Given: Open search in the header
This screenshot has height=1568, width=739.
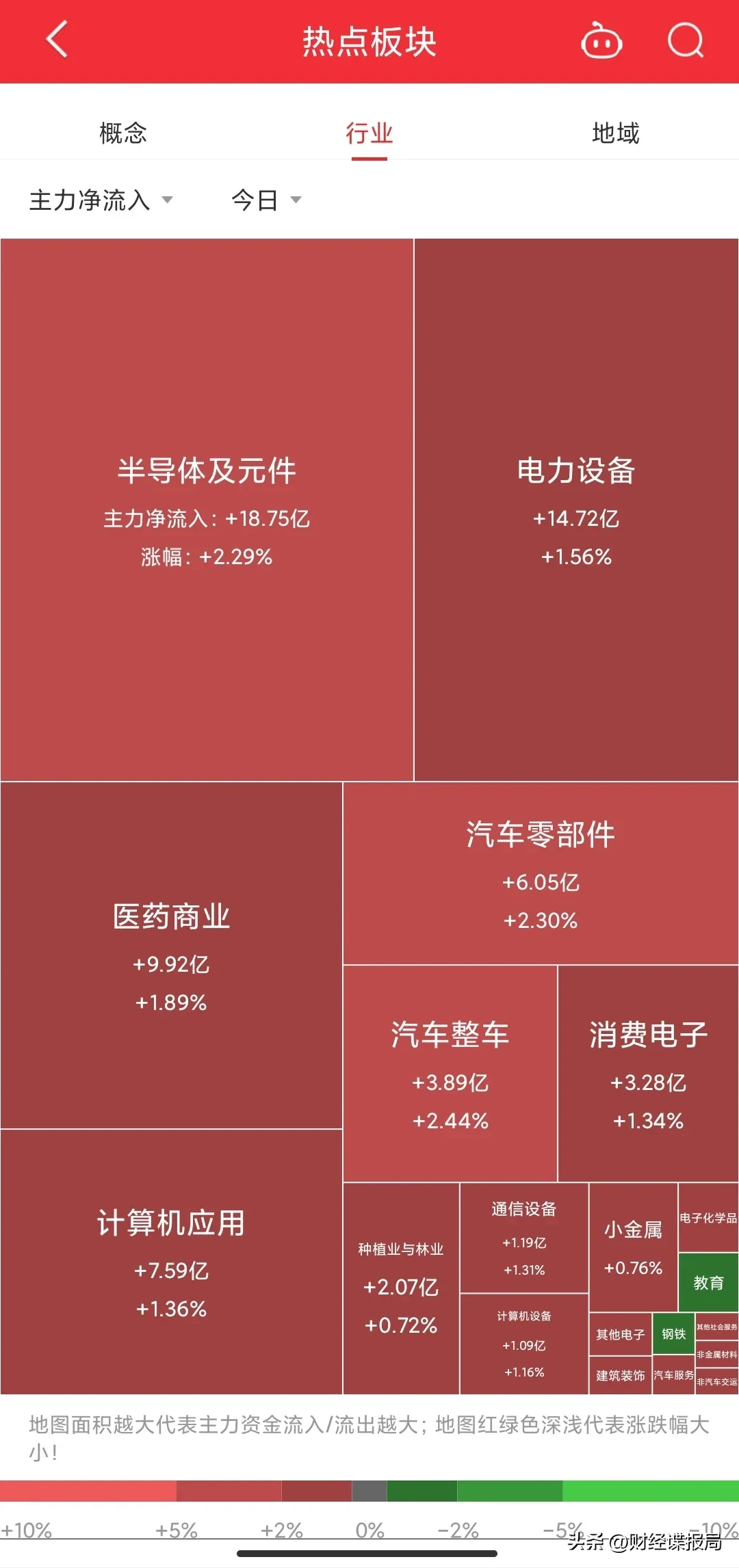Looking at the screenshot, I should 685,41.
